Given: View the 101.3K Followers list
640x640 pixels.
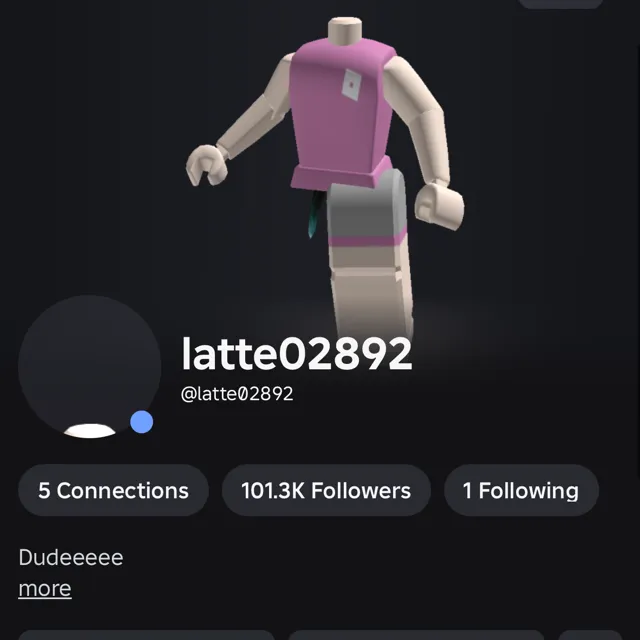Looking at the screenshot, I should (326, 491).
